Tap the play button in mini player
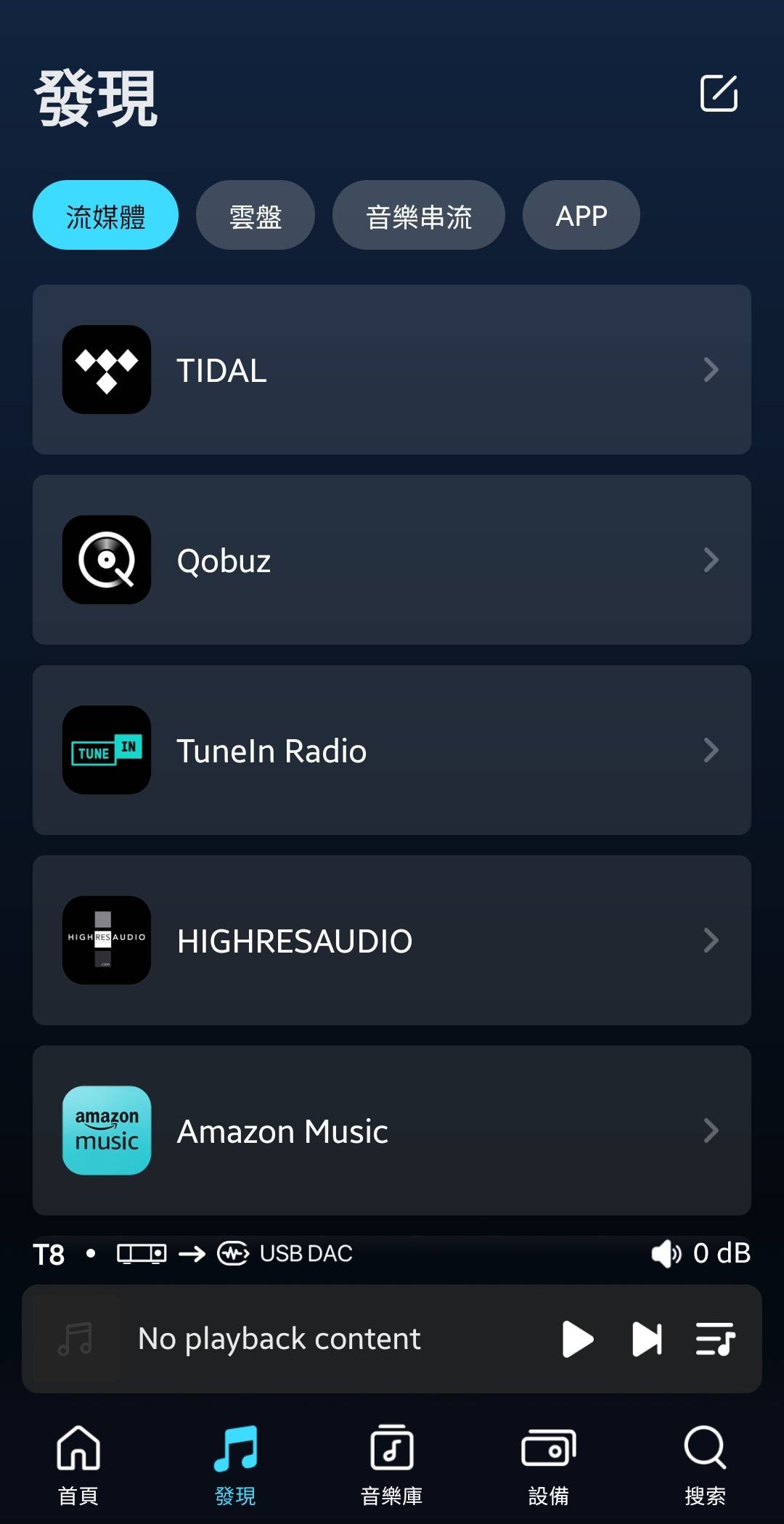The width and height of the screenshot is (784, 1524). point(578,1339)
